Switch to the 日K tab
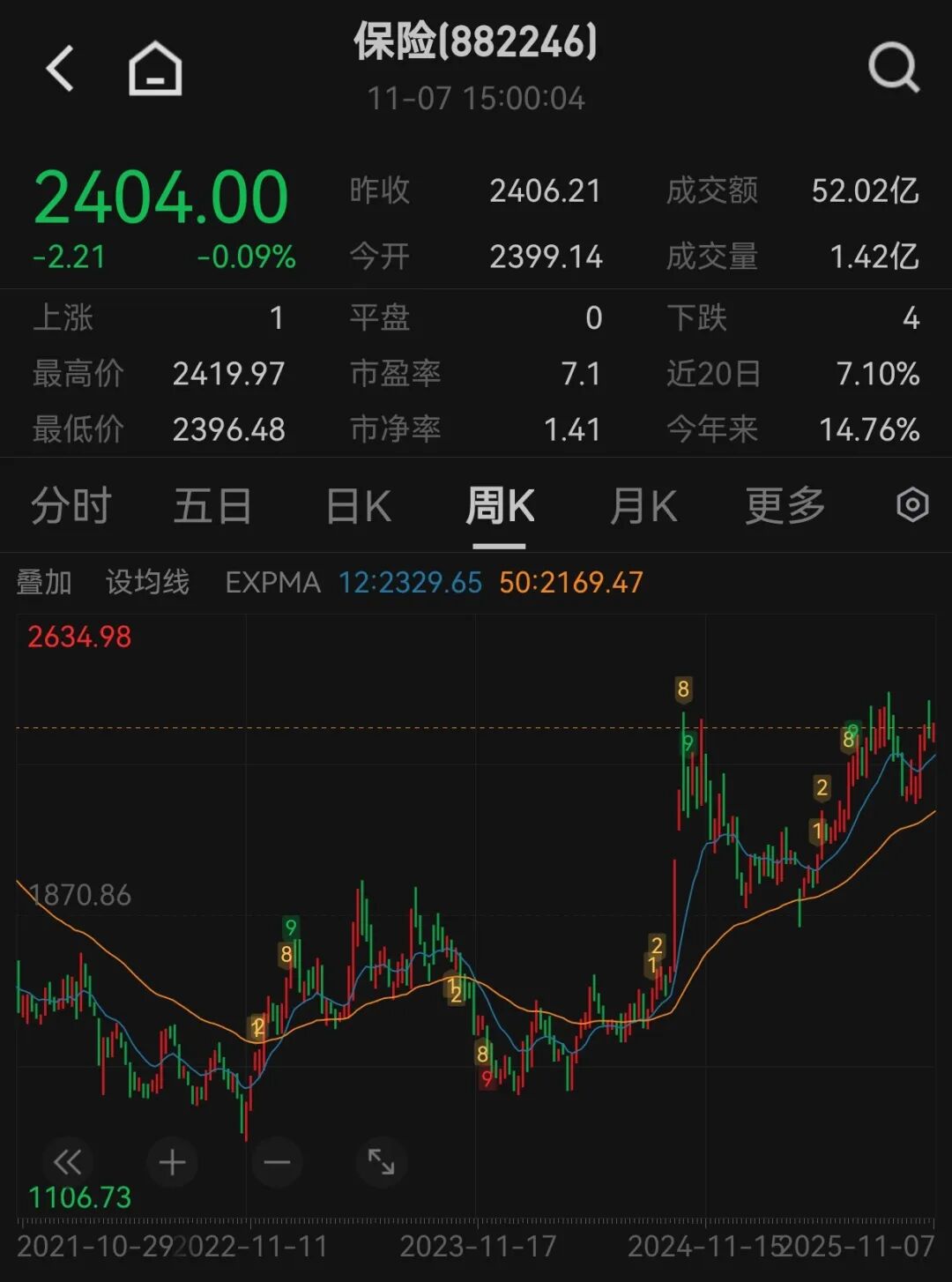The image size is (952, 1282). click(358, 506)
